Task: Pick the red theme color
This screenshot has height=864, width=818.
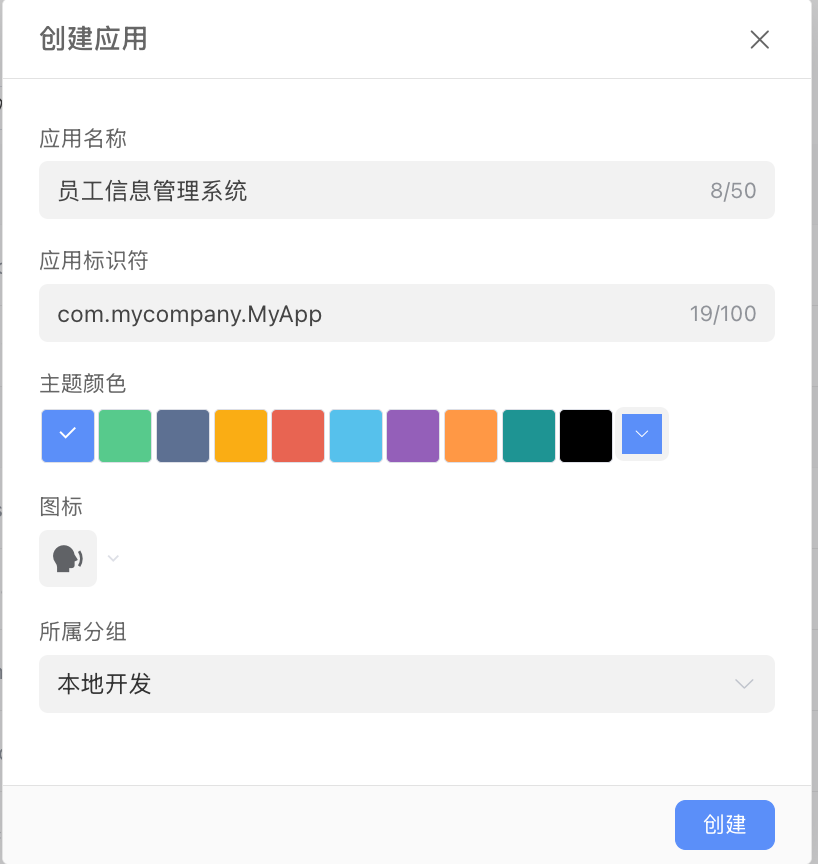Action: coord(297,435)
